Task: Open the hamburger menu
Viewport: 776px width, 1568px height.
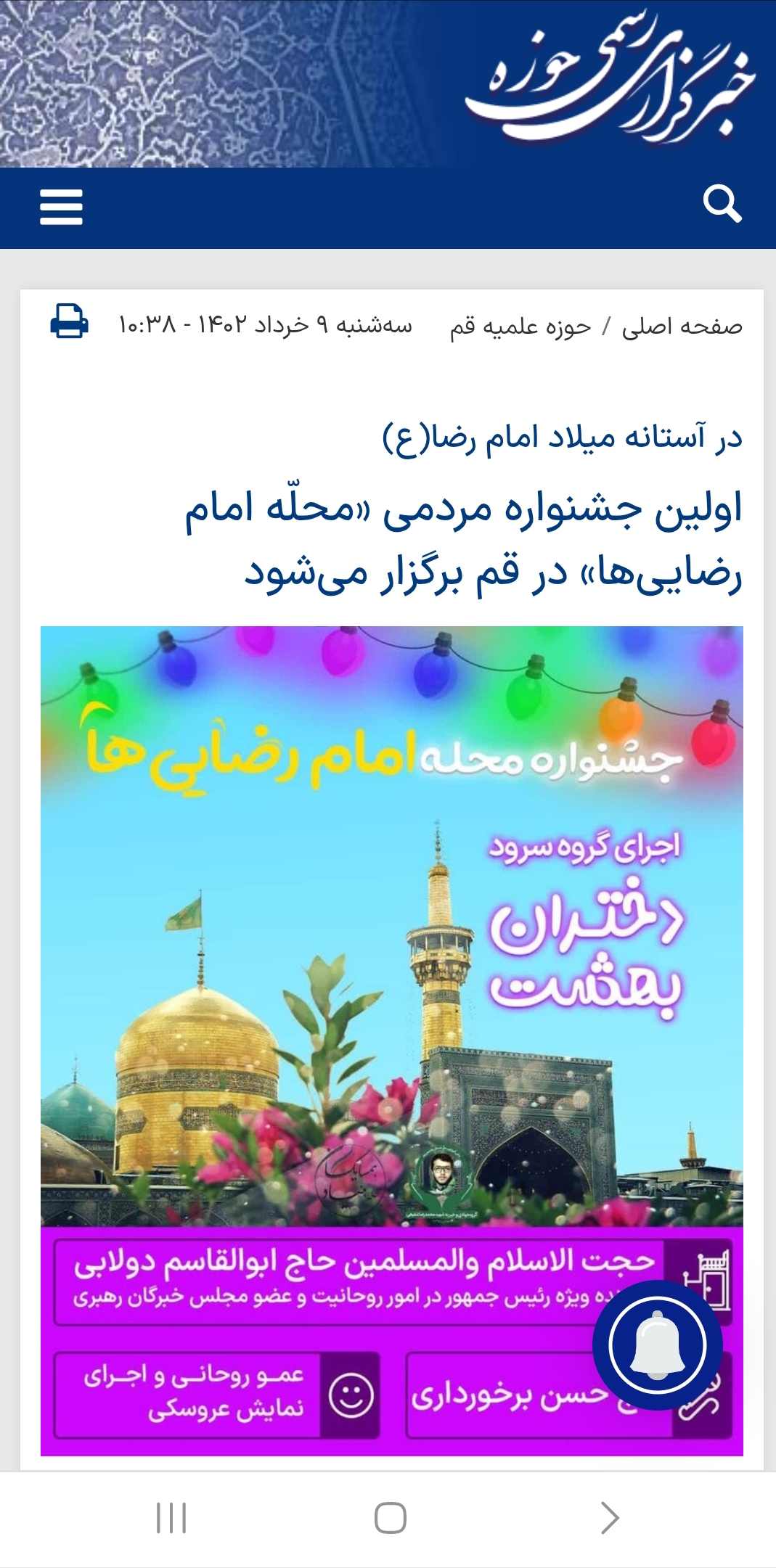Action: (x=61, y=208)
